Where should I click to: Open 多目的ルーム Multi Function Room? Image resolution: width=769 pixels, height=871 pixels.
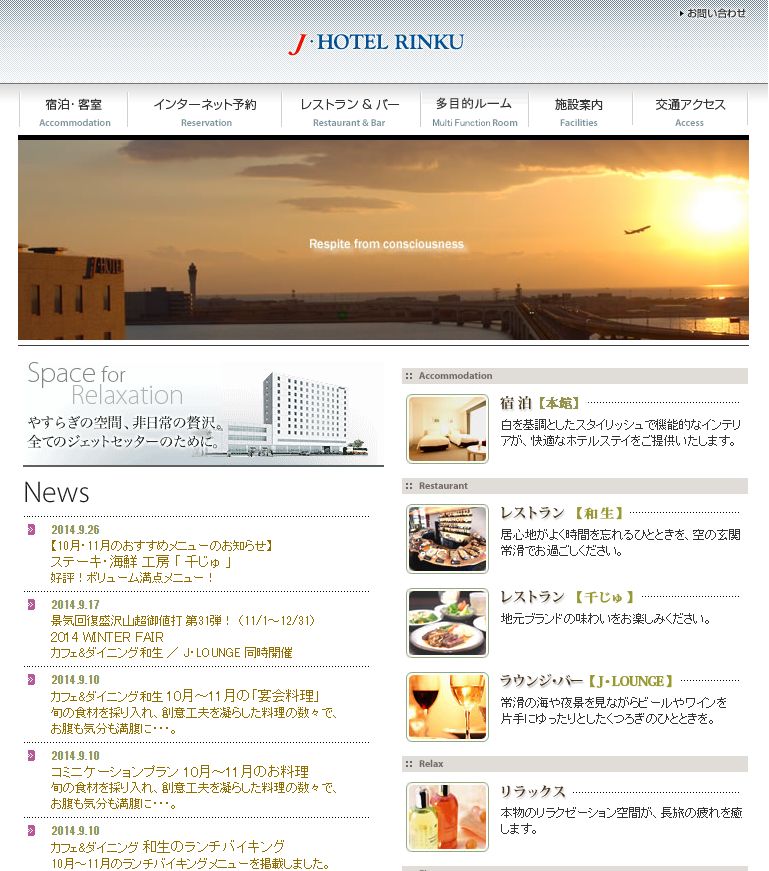(x=474, y=110)
